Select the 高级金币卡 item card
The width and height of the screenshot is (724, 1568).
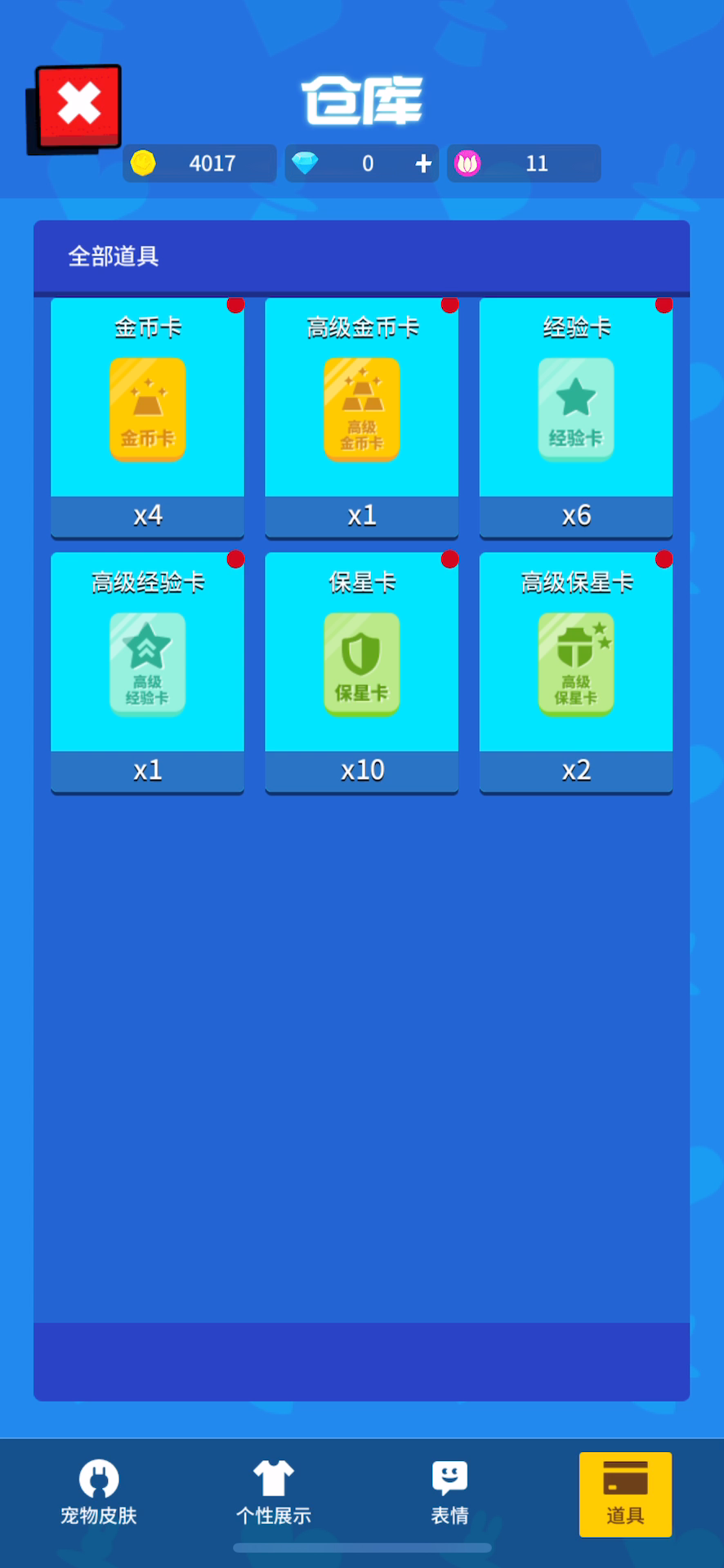tap(362, 416)
